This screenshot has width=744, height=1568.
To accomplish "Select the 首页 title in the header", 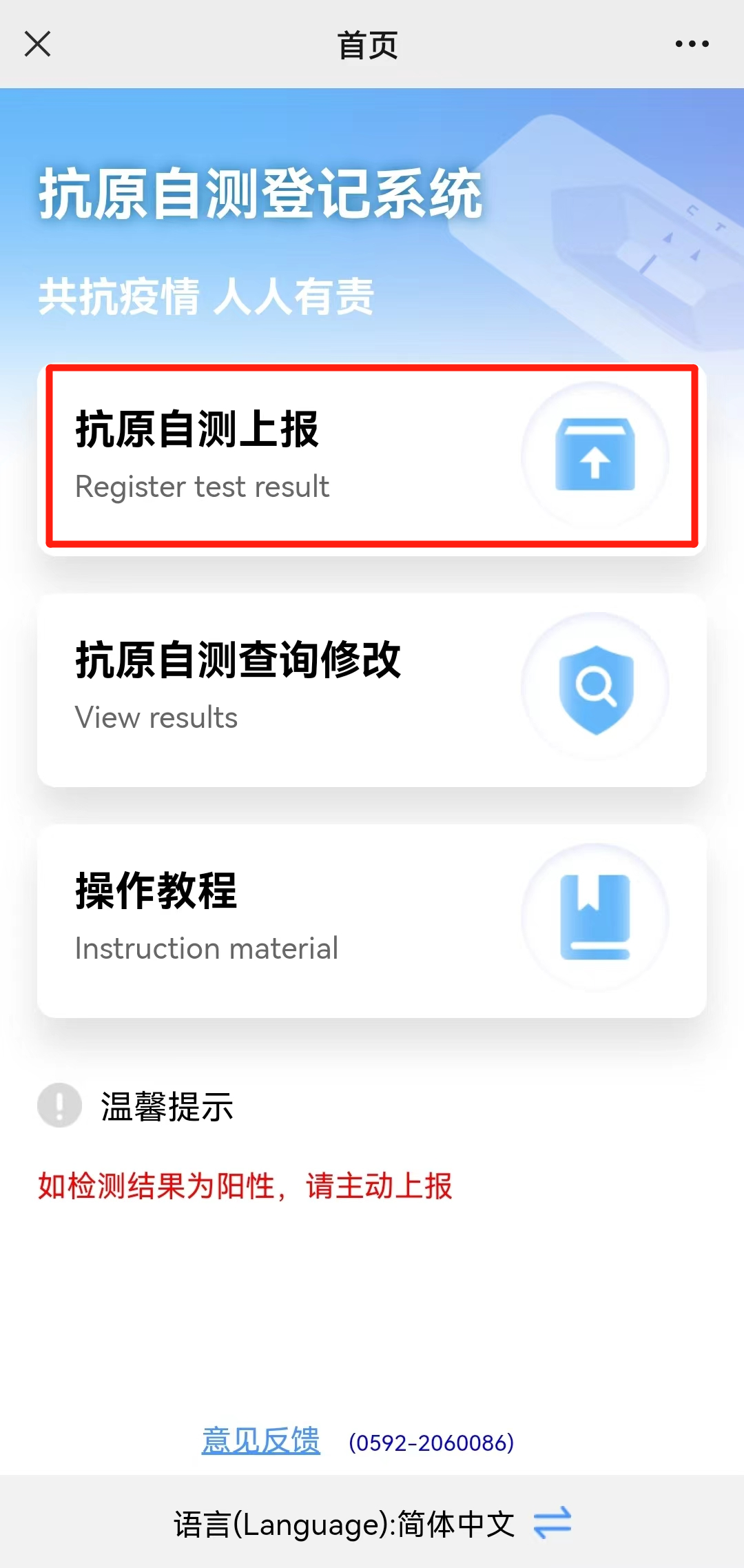I will point(369,43).
